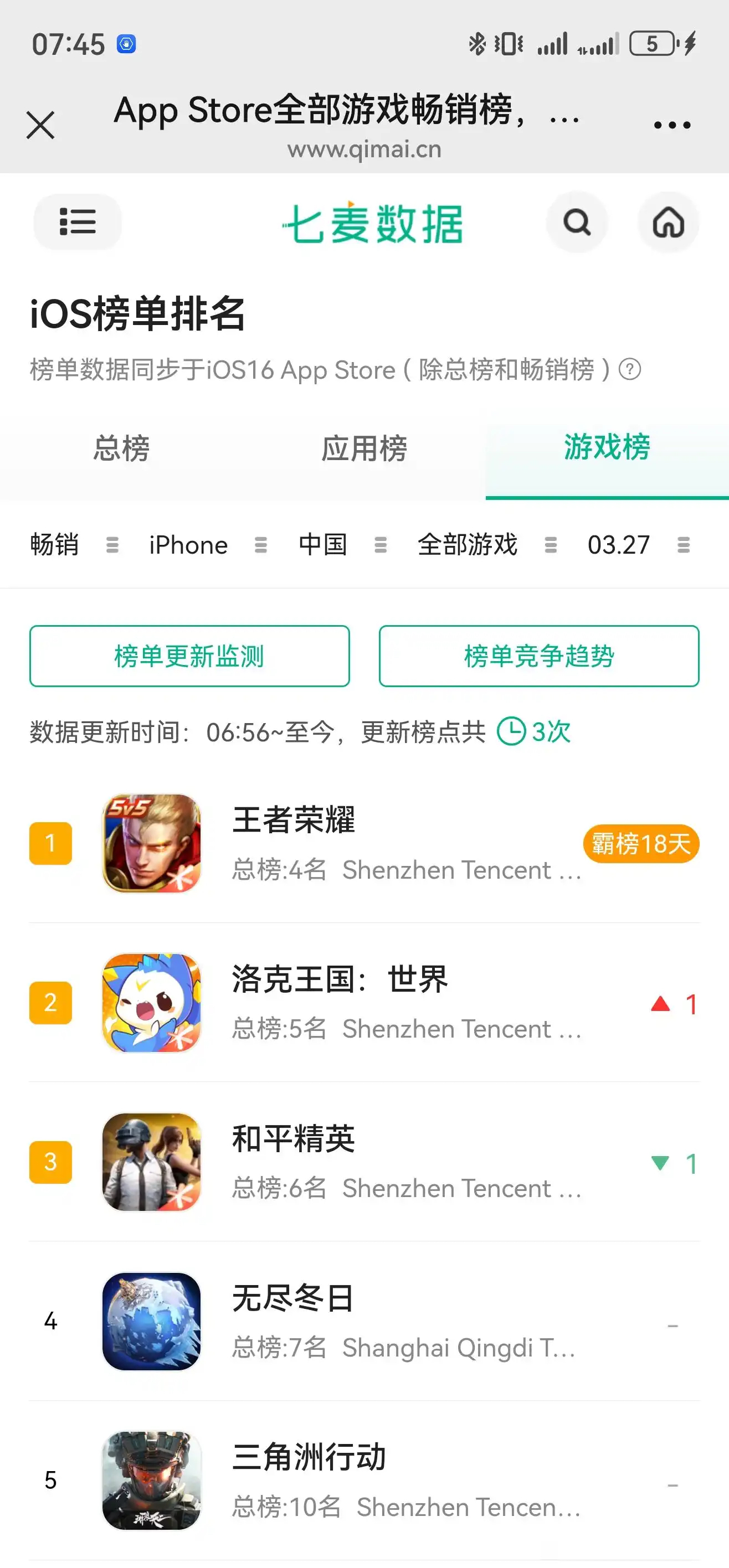Open the 中国 region dropdown

click(342, 545)
